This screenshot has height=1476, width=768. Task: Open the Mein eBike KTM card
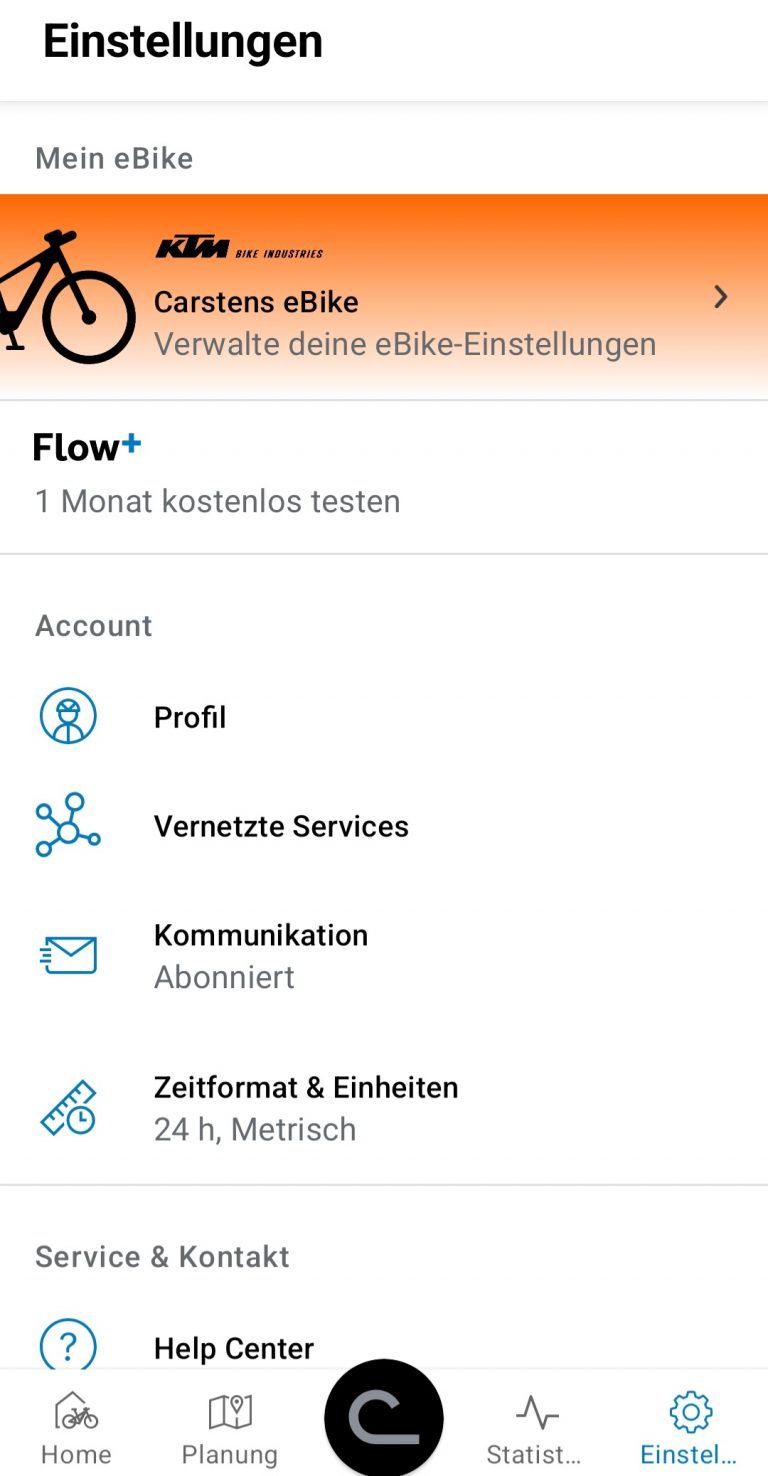click(x=384, y=297)
